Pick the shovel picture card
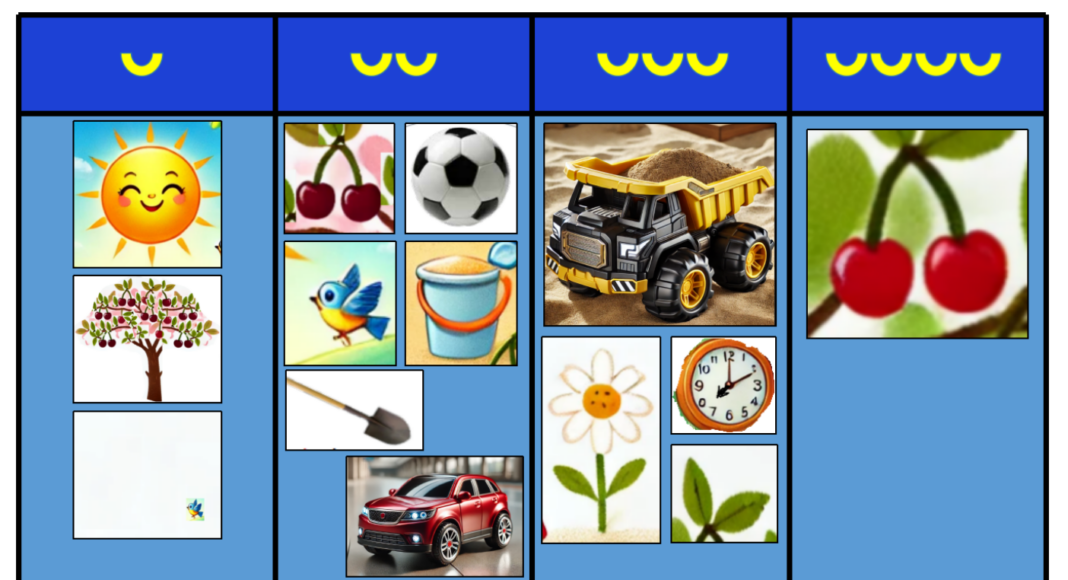This screenshot has height=580, width=1068. pos(354,410)
